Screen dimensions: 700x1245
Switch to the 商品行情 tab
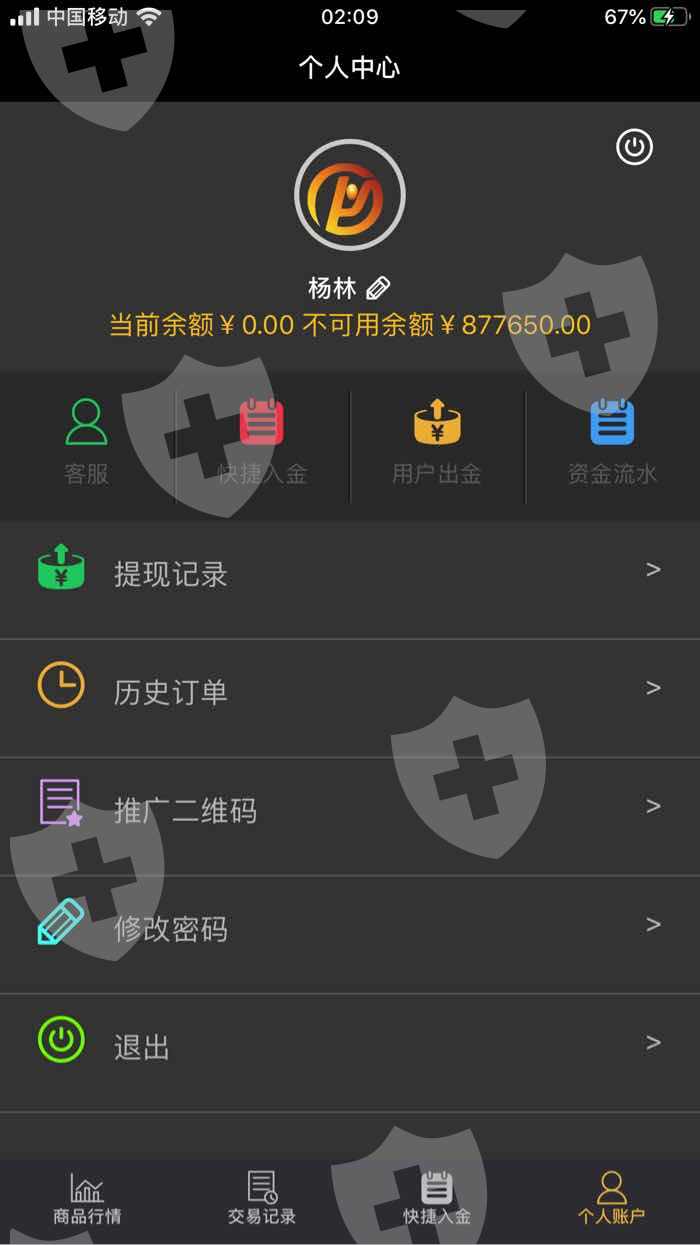[x=87, y=1199]
